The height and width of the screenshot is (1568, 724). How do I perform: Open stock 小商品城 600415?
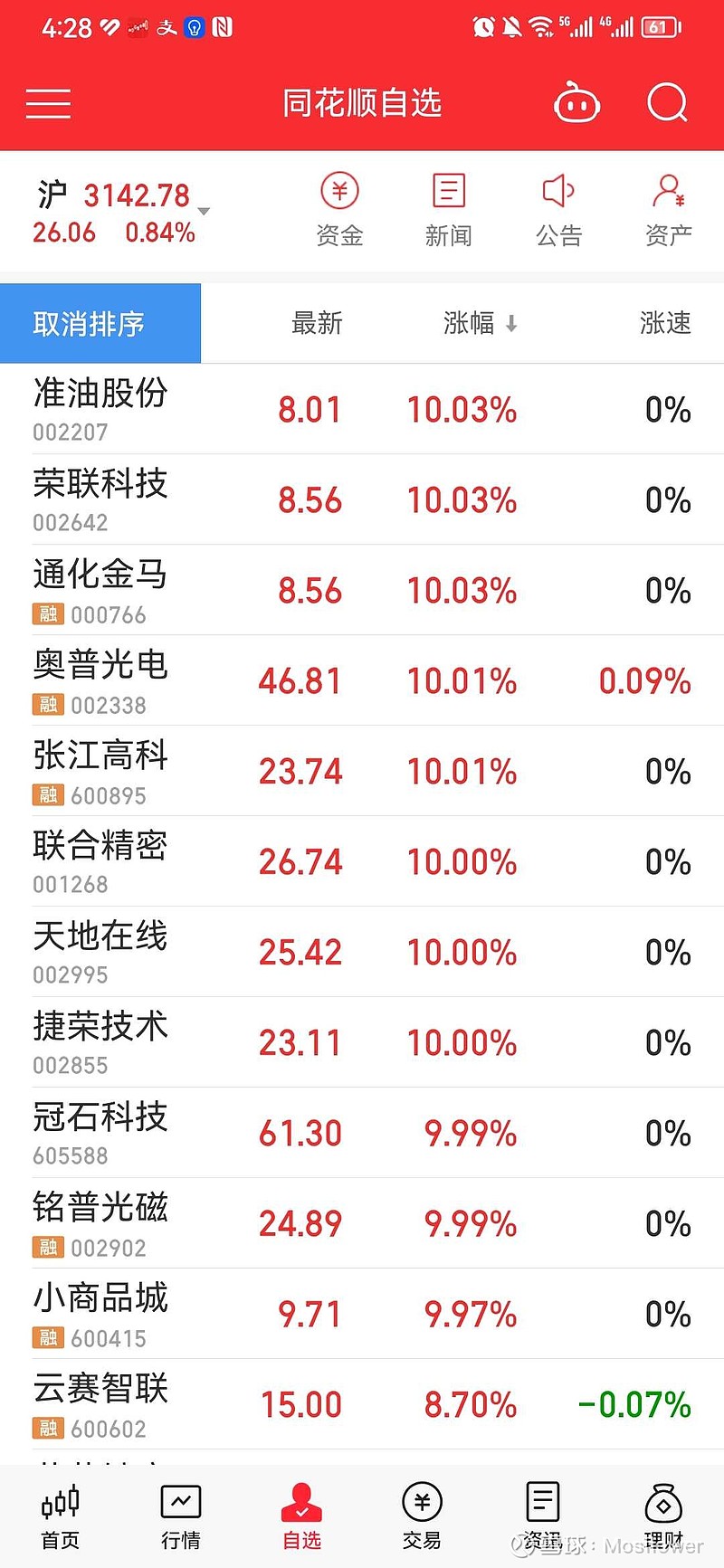pyautogui.click(x=362, y=1314)
